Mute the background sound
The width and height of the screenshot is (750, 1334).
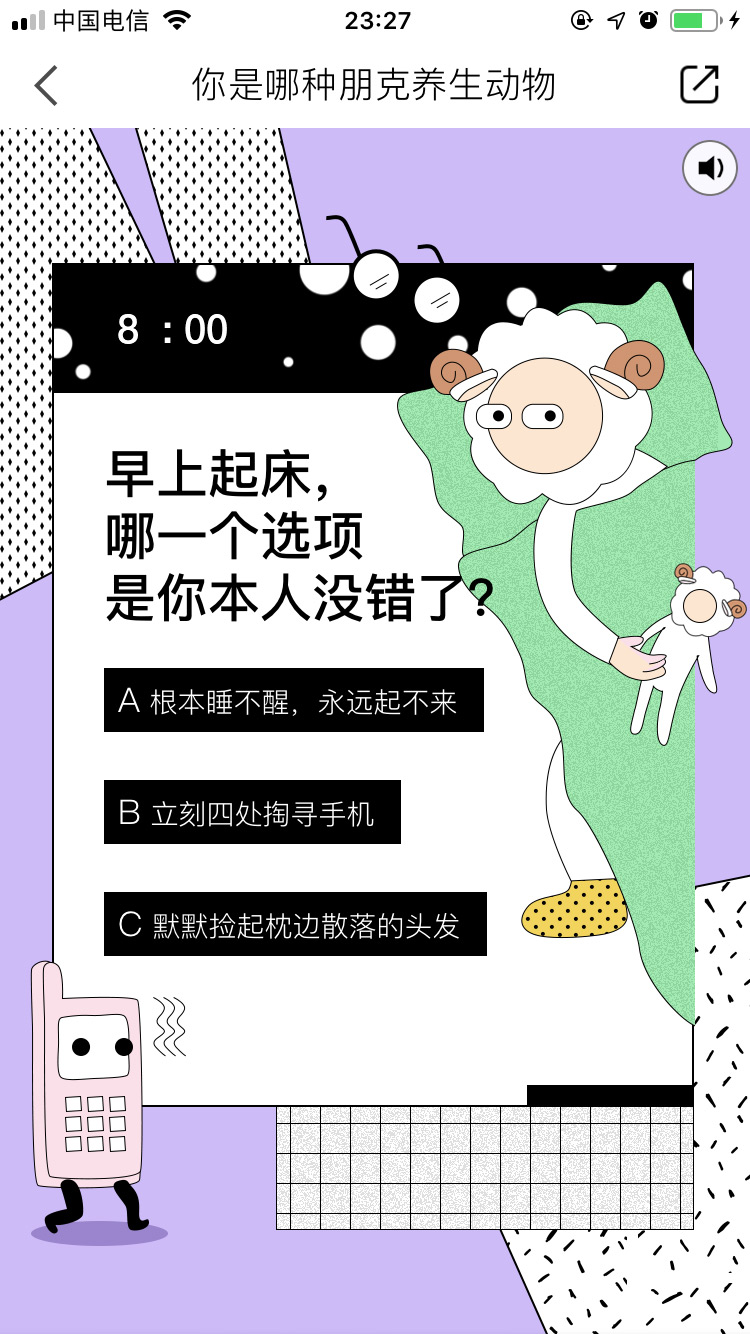pyautogui.click(x=710, y=168)
